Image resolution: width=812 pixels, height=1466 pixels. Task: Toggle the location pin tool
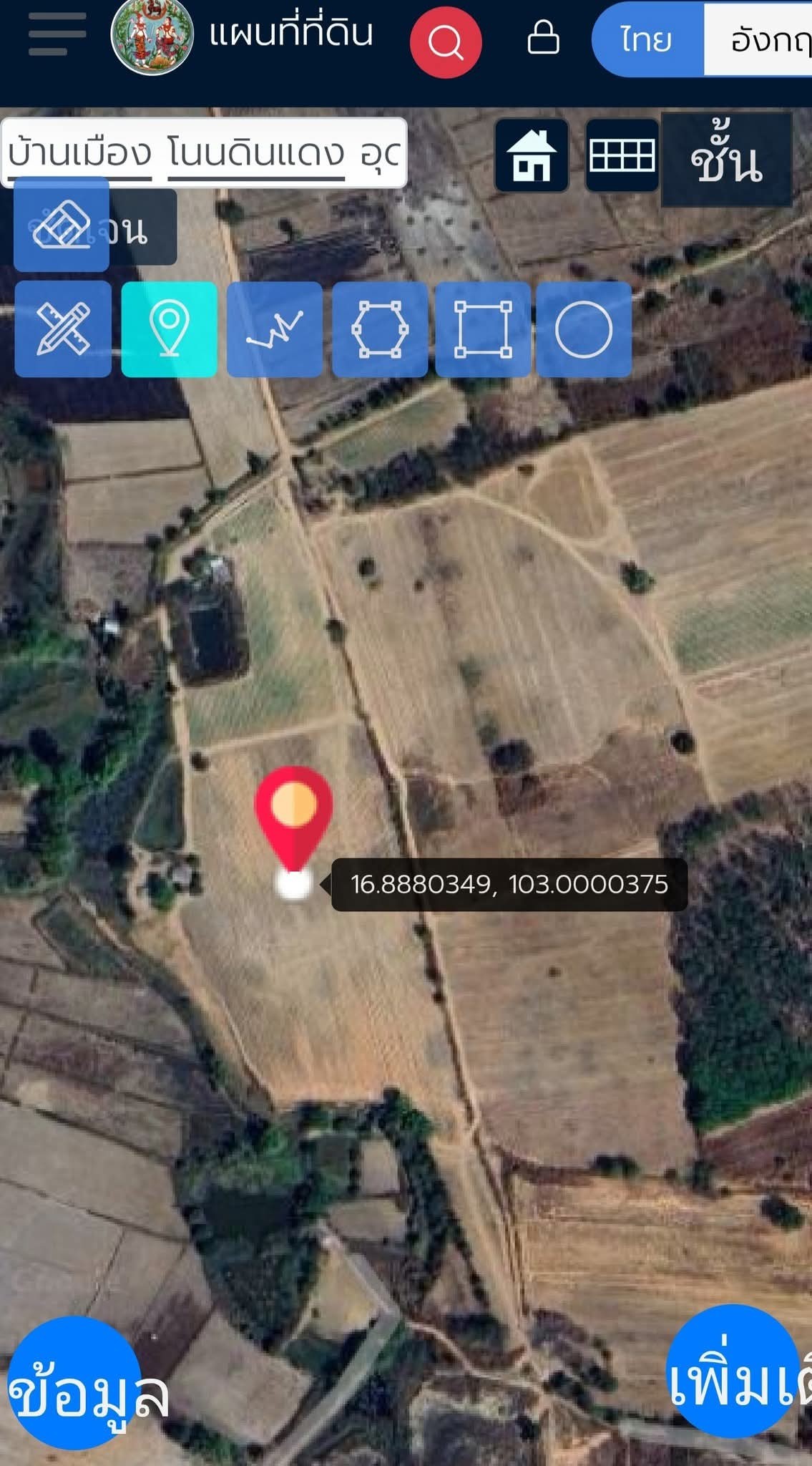169,329
